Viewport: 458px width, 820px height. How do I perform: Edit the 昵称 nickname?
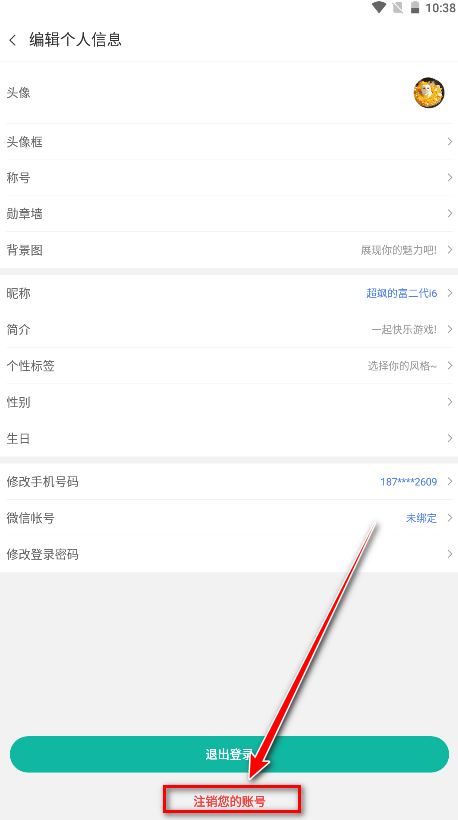point(229,293)
